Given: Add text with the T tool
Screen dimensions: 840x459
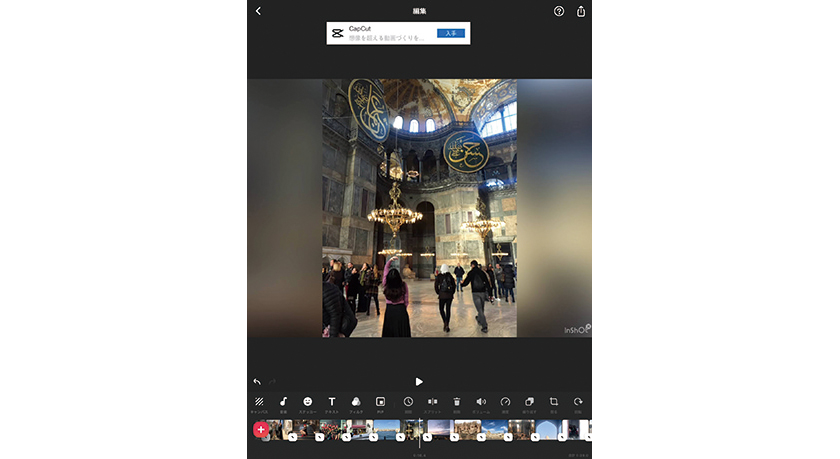Looking at the screenshot, I should [332, 402].
